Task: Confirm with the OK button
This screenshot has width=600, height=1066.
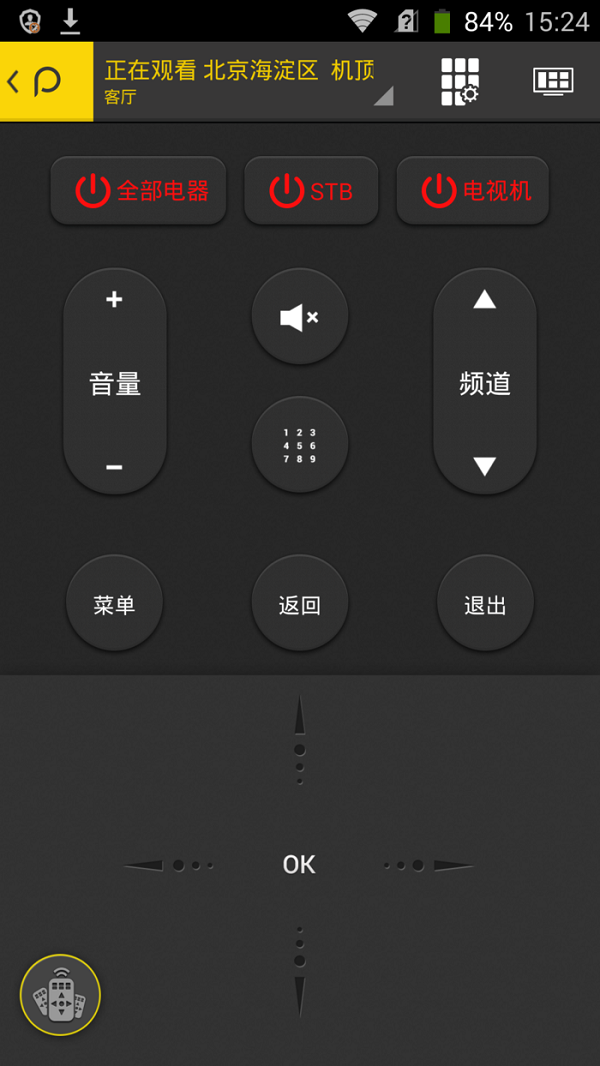Action: point(300,865)
